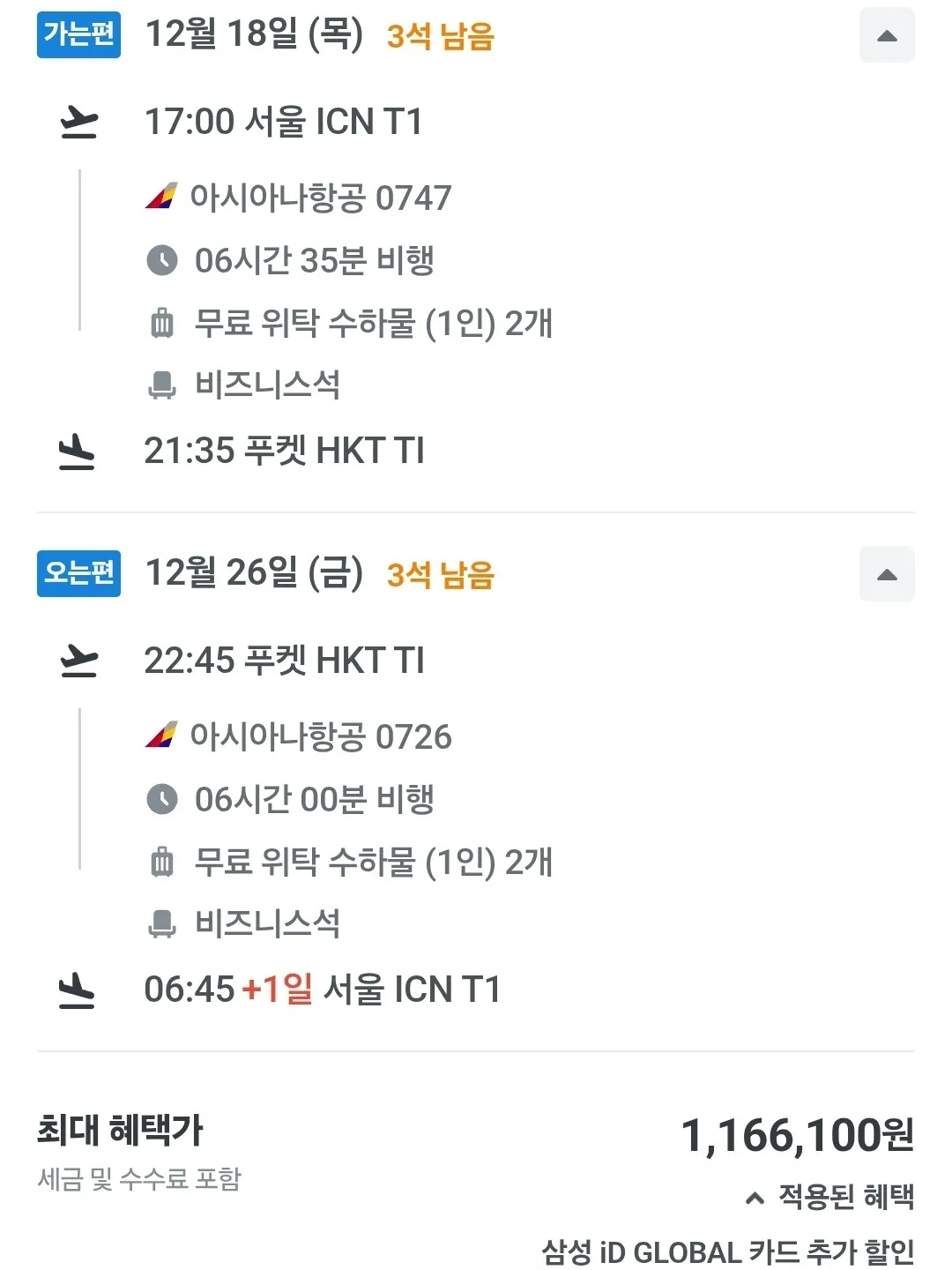952x1270 pixels.
Task: Click the 3석 남음 label on the outbound flight
Action: [x=438, y=37]
